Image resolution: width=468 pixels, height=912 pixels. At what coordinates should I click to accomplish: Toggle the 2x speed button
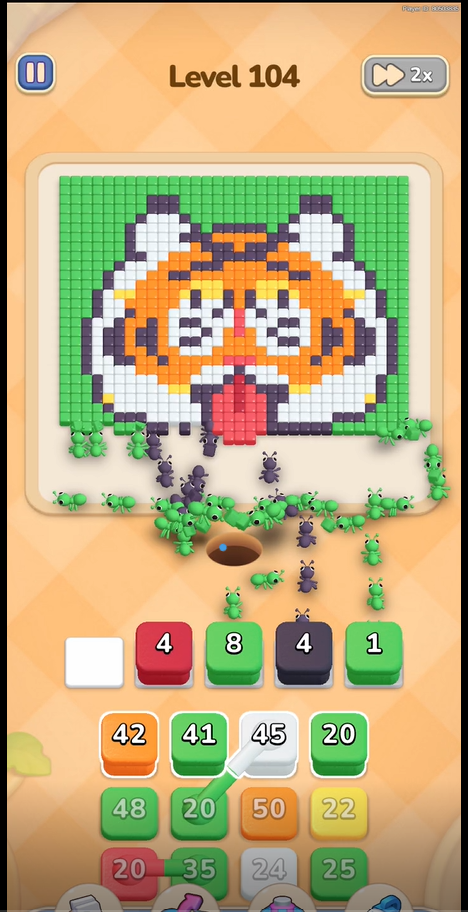point(405,75)
